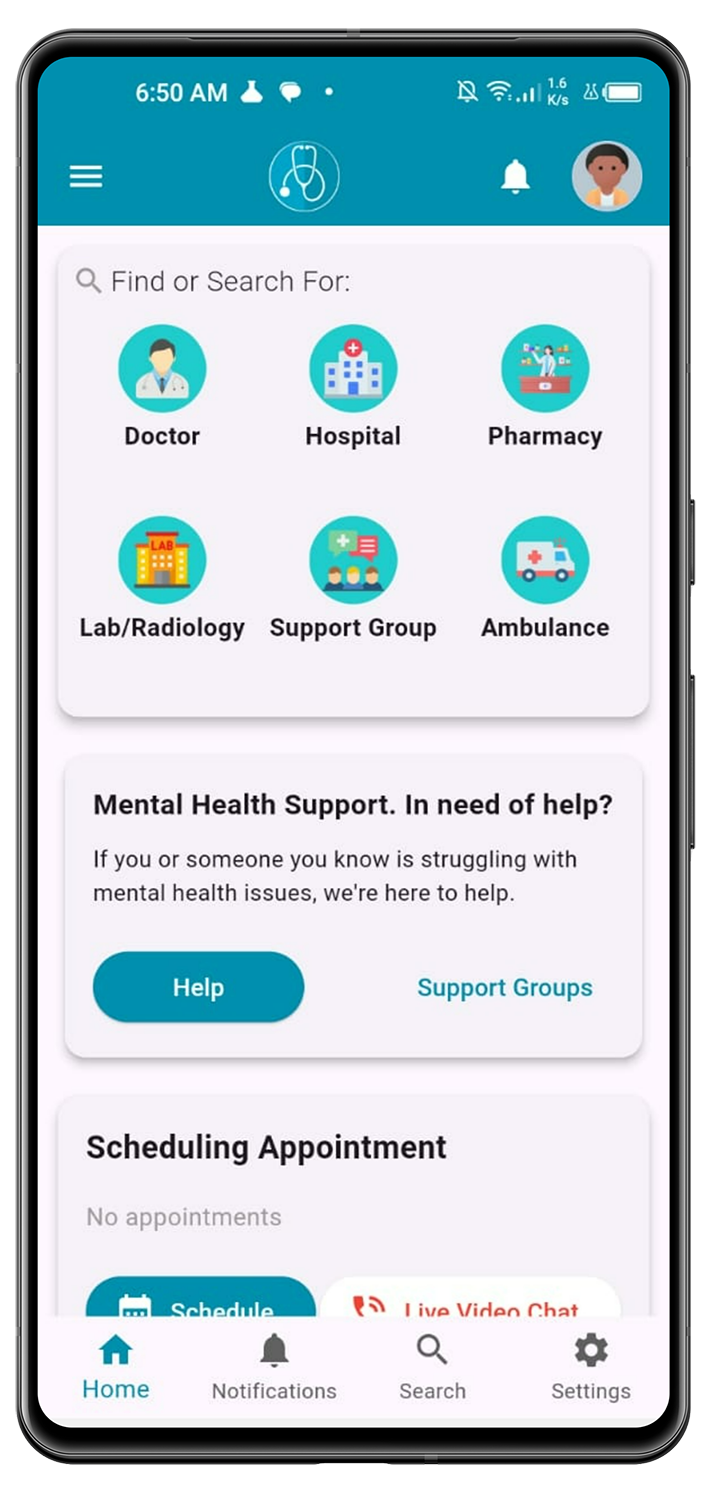Open the hamburger drawer menu
Image resolution: width=717 pixels, height=1500 pixels.
86,177
